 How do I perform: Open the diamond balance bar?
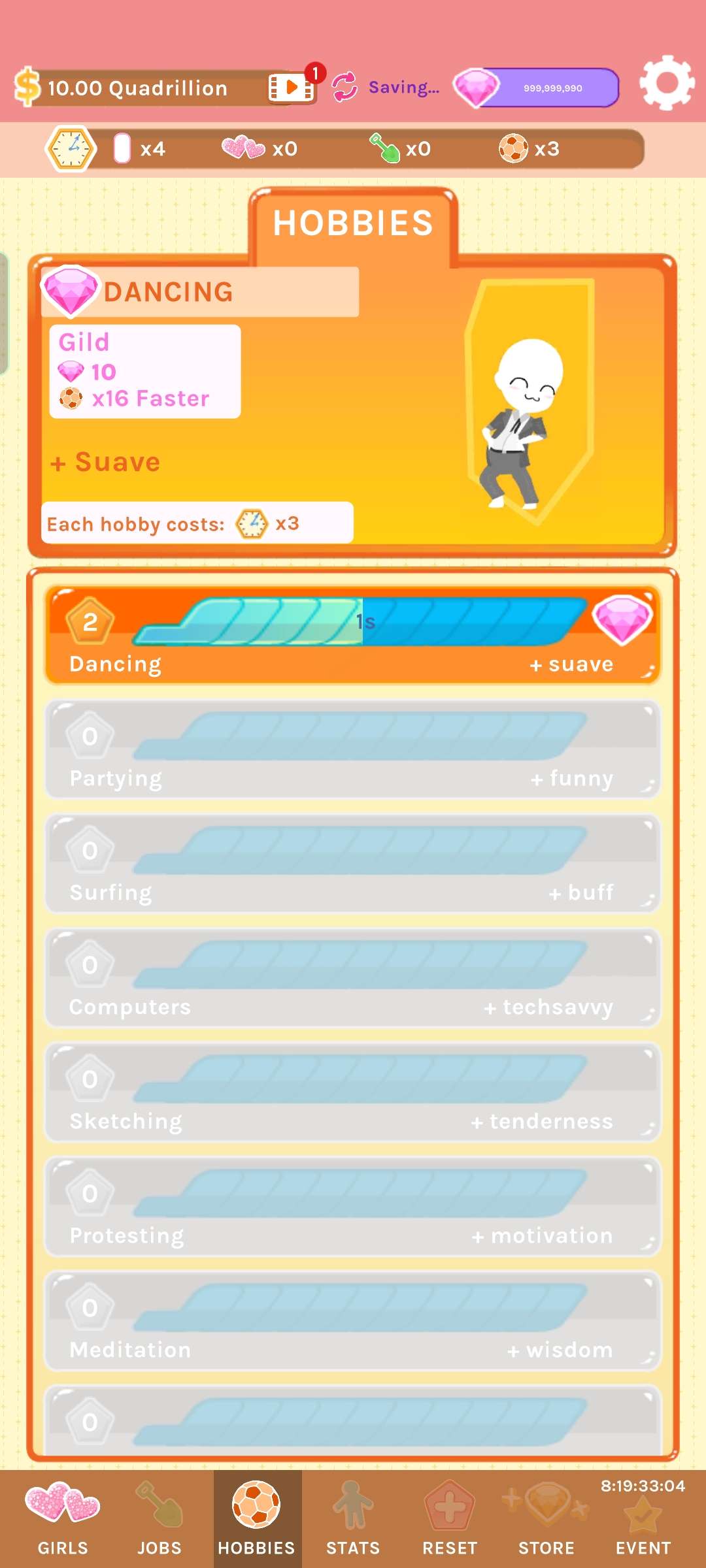(x=537, y=88)
